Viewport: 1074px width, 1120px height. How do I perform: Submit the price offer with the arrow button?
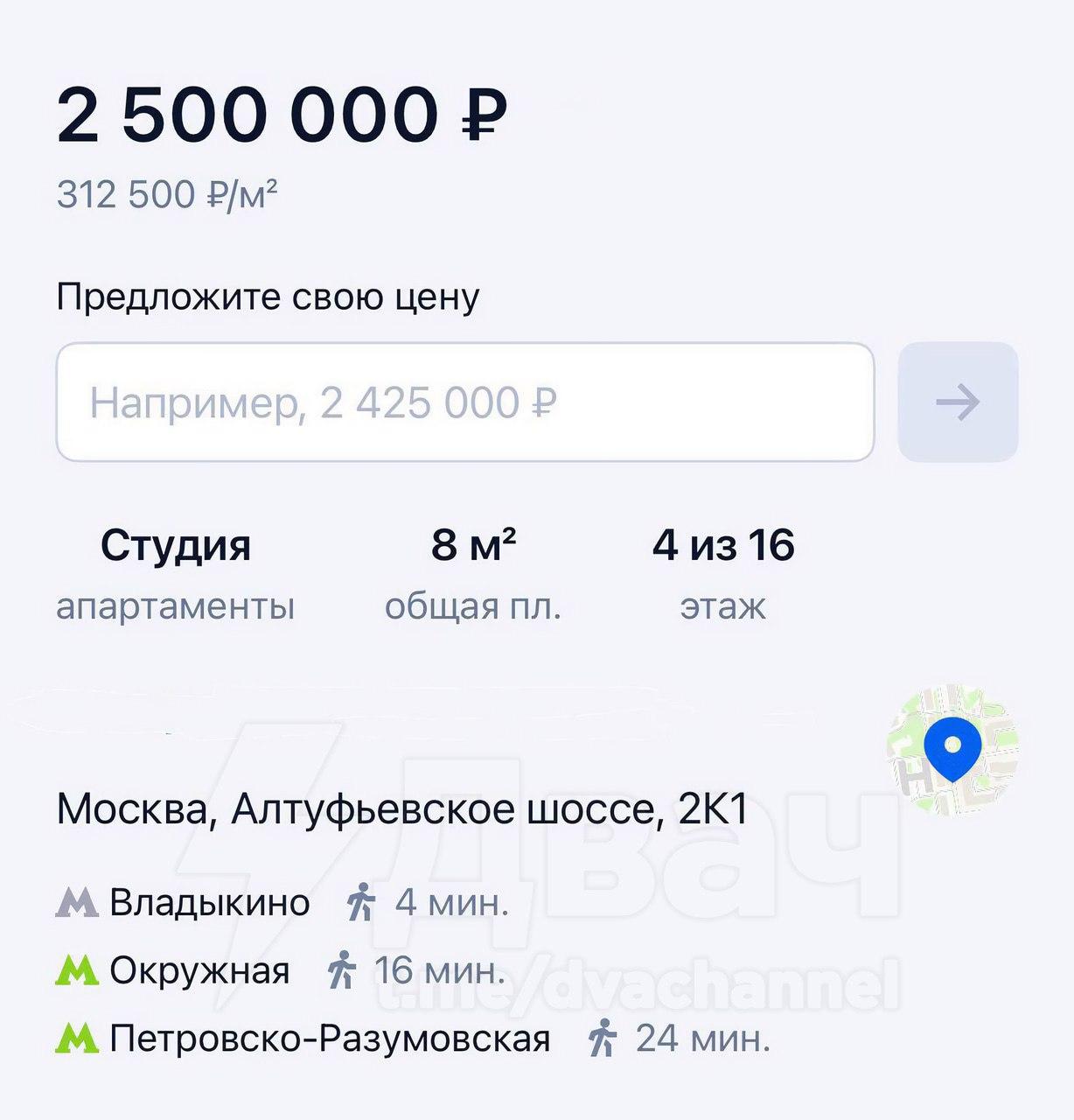pyautogui.click(x=958, y=402)
